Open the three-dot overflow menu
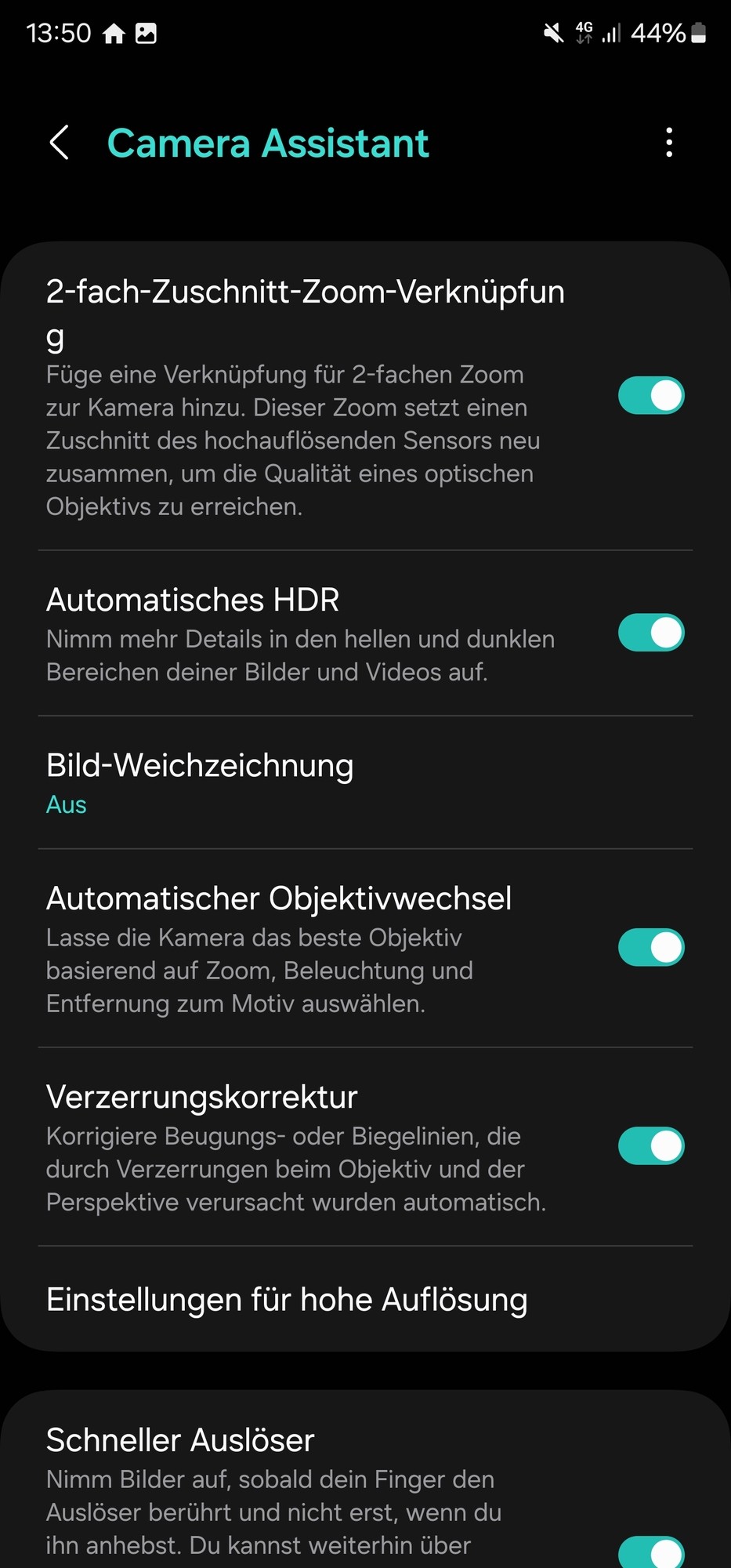This screenshot has width=731, height=1568. pyautogui.click(x=668, y=143)
